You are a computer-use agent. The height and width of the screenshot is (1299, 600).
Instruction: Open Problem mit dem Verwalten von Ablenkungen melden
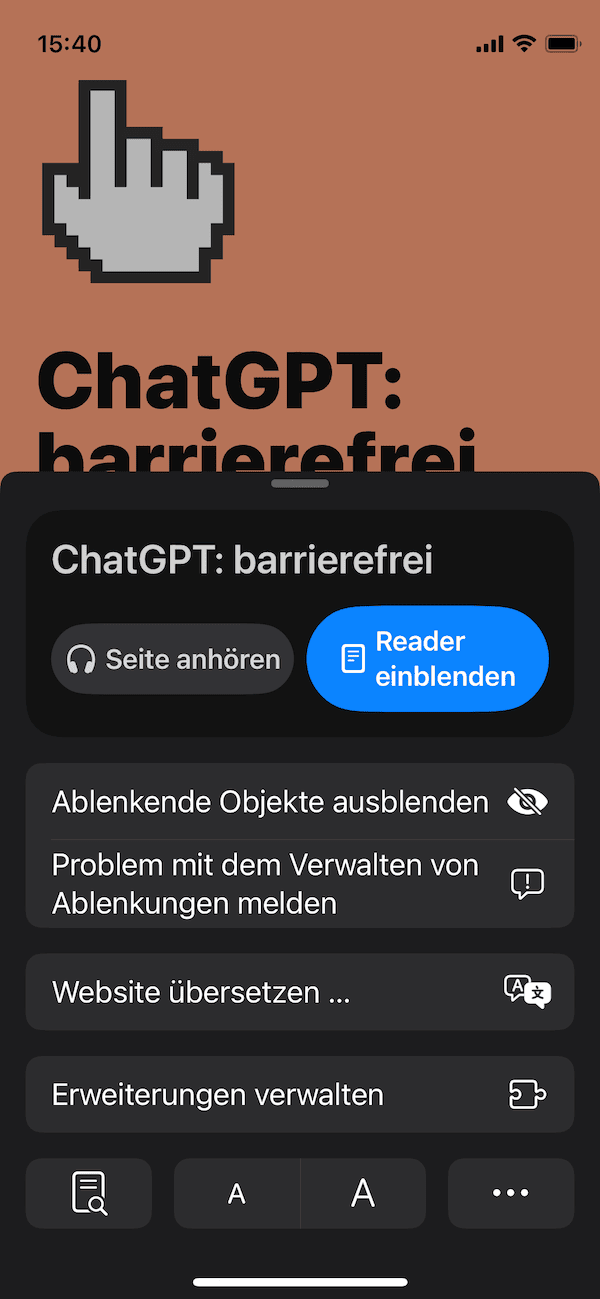coord(300,884)
